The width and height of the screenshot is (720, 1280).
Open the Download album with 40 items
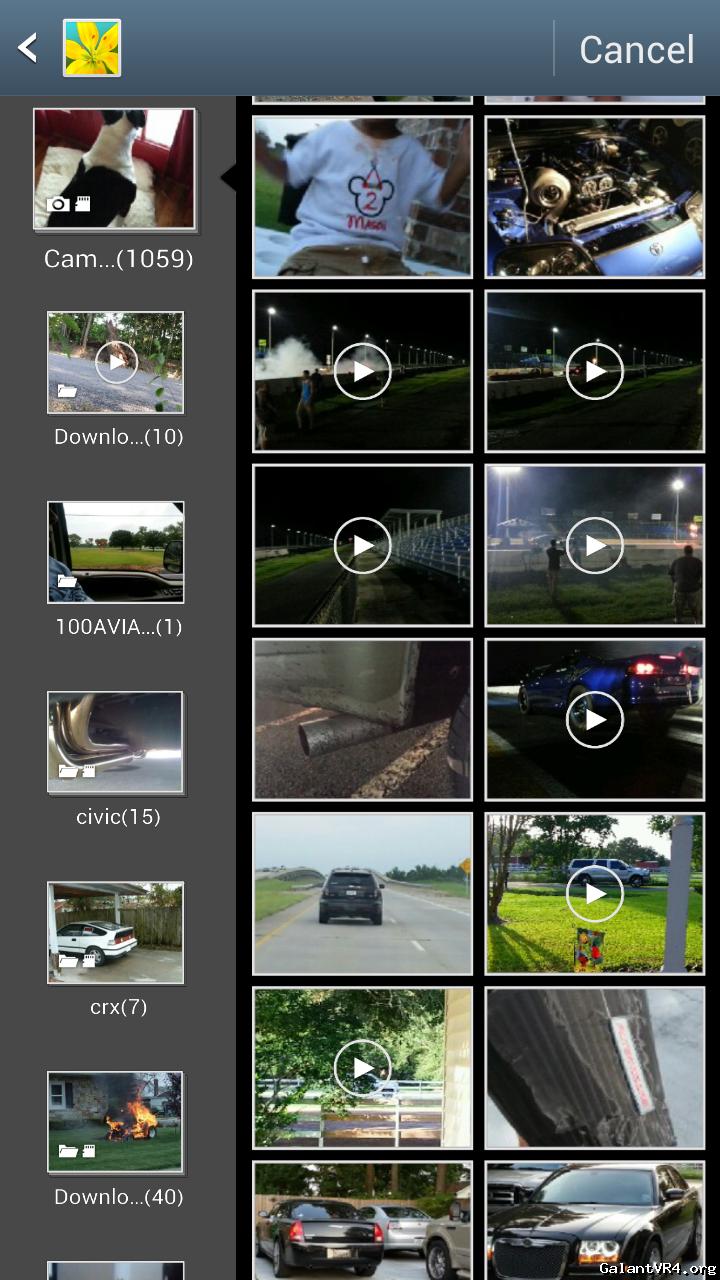(x=116, y=1139)
